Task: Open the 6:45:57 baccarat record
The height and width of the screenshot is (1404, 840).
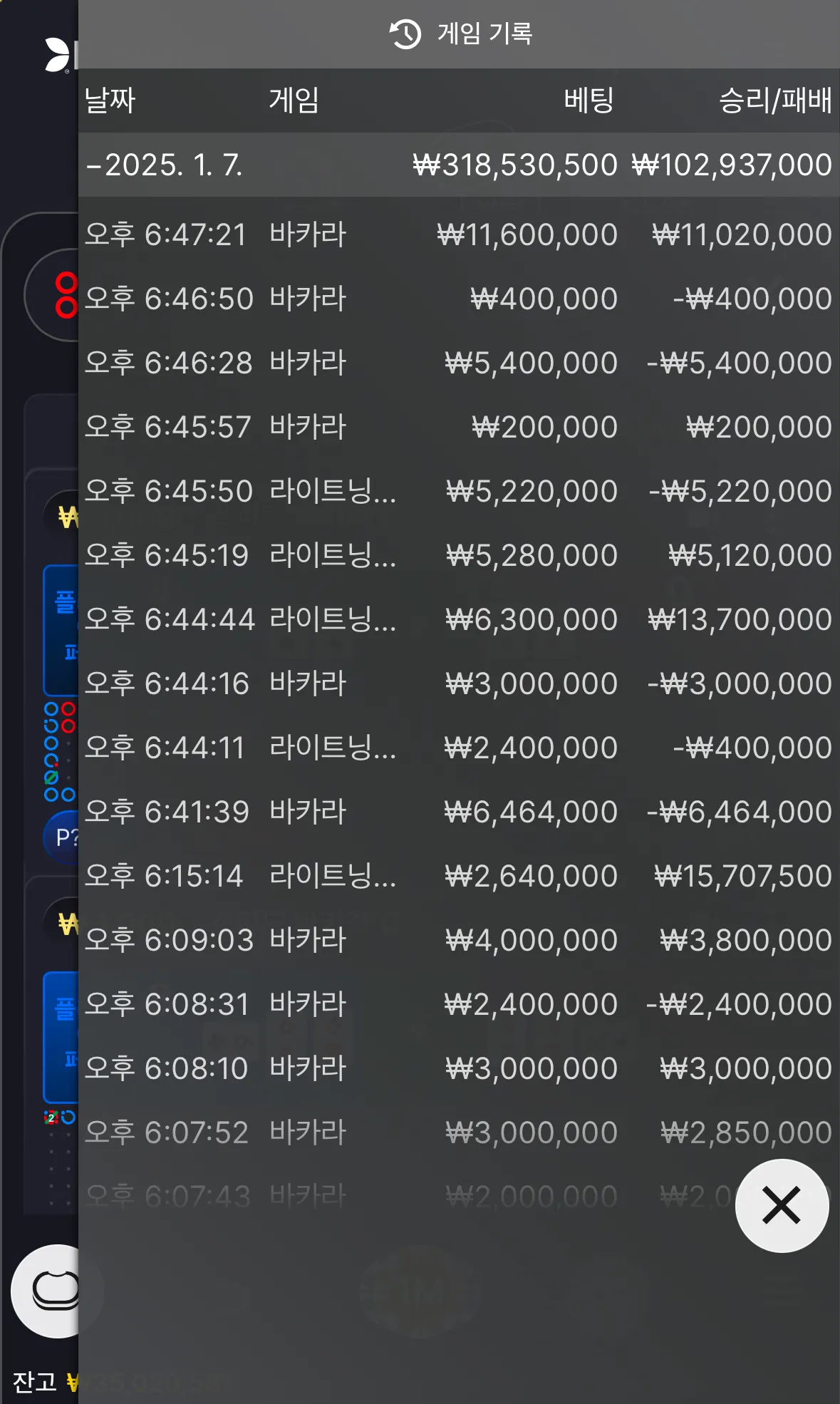Action: click(459, 427)
